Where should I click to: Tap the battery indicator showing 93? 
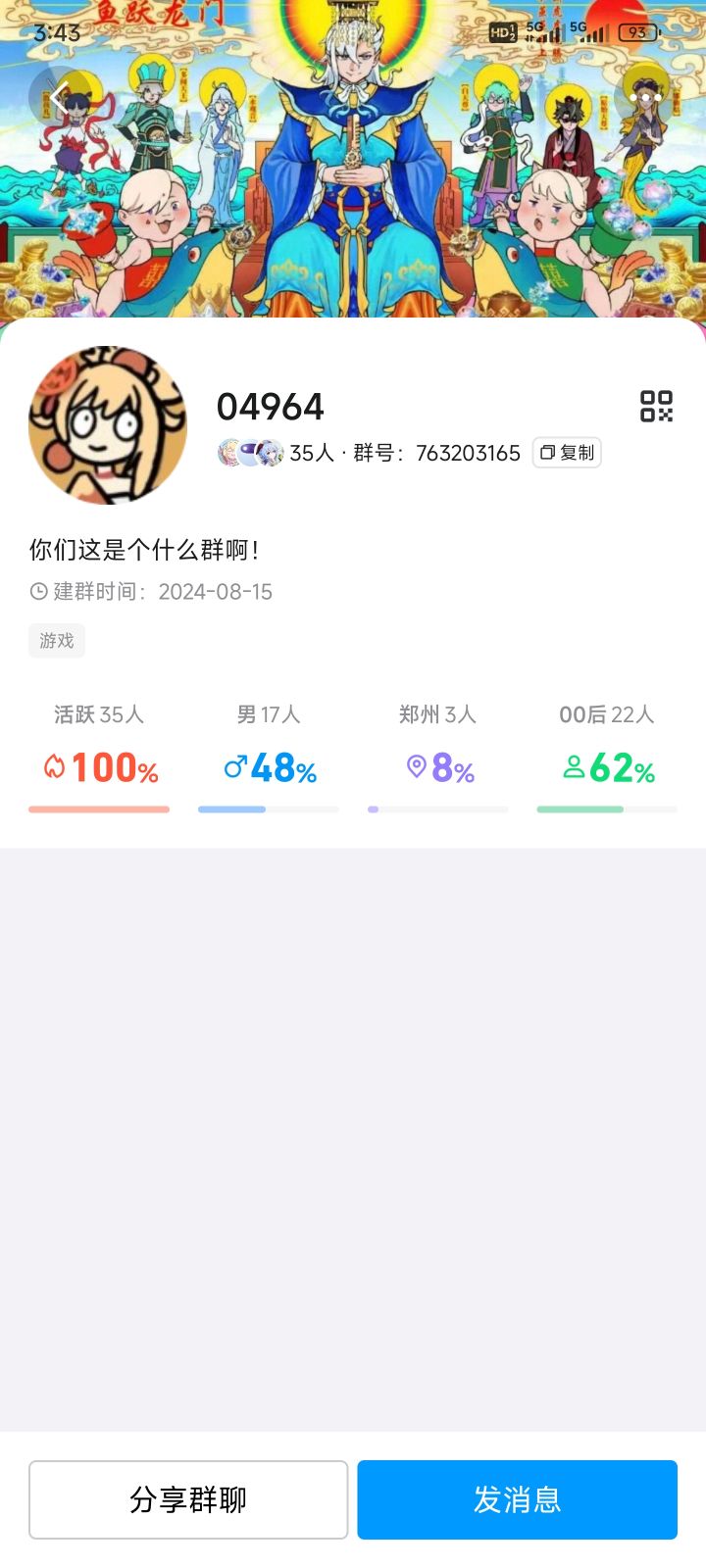tap(638, 32)
